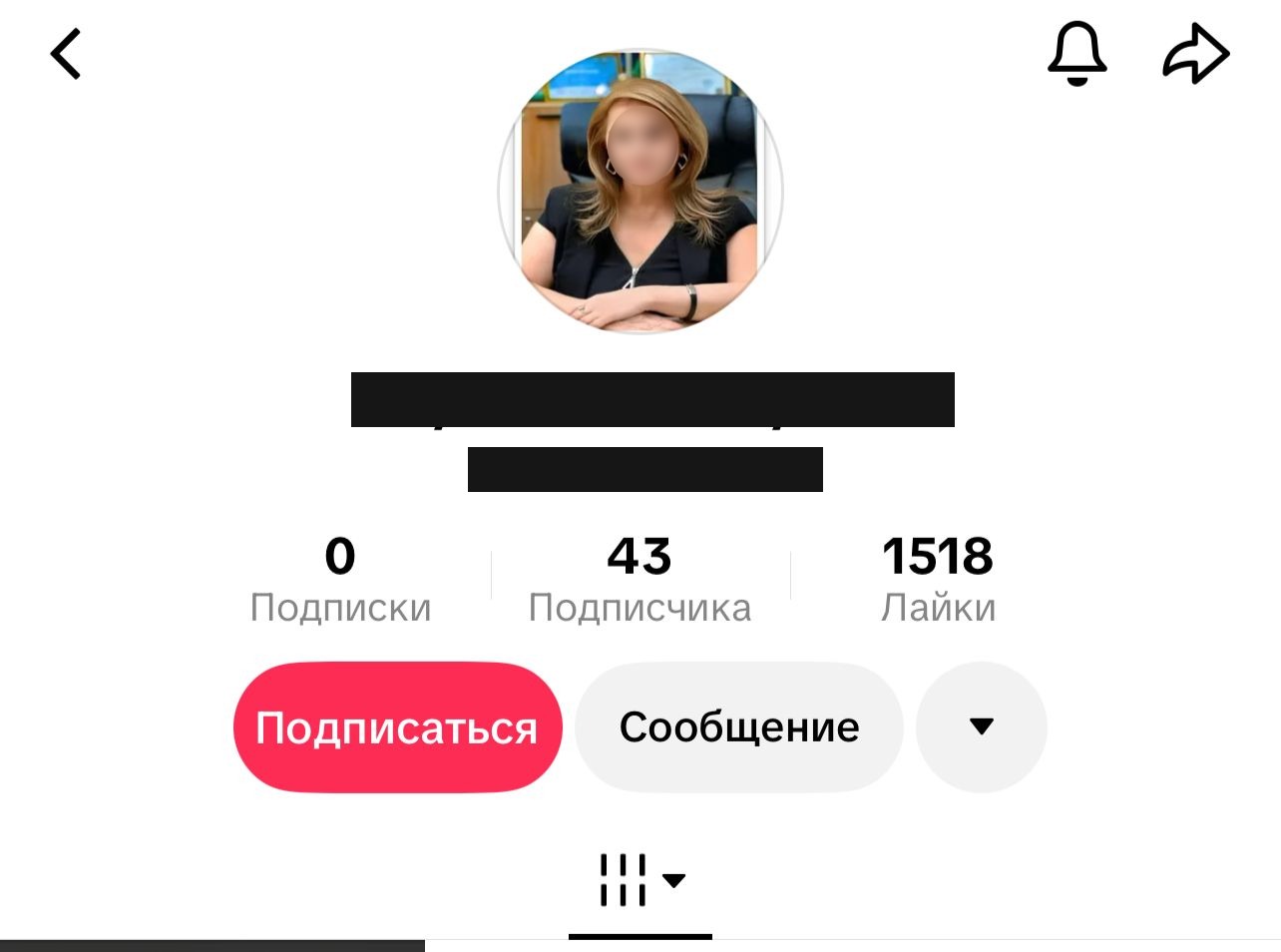This screenshot has width=1281, height=952.
Task: View the Подписки following list
Action: pyautogui.click(x=340, y=580)
